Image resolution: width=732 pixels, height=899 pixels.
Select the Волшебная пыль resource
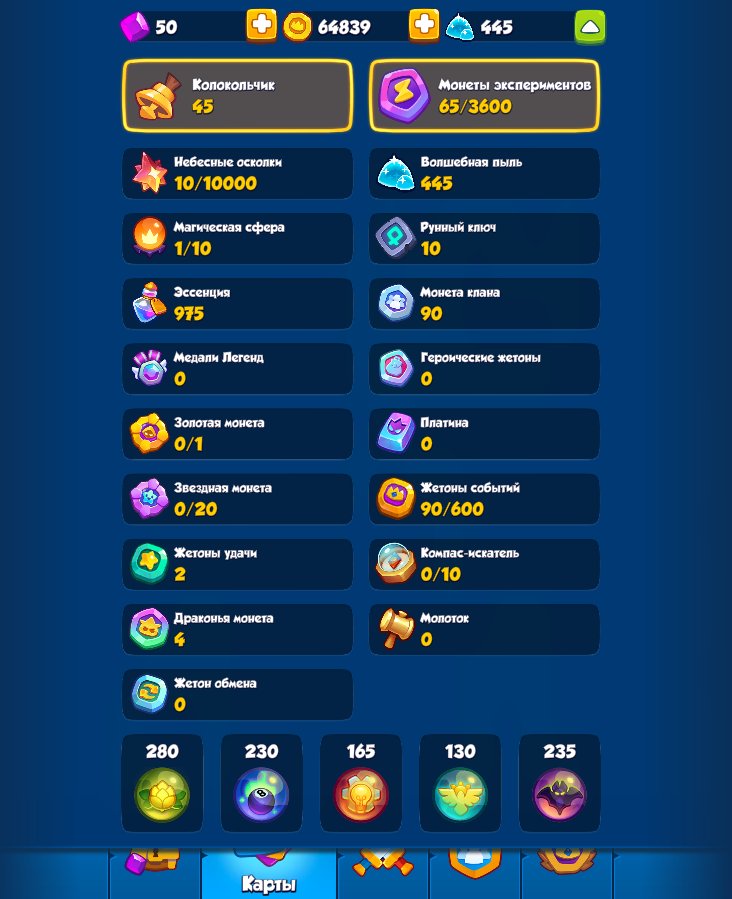(x=484, y=174)
